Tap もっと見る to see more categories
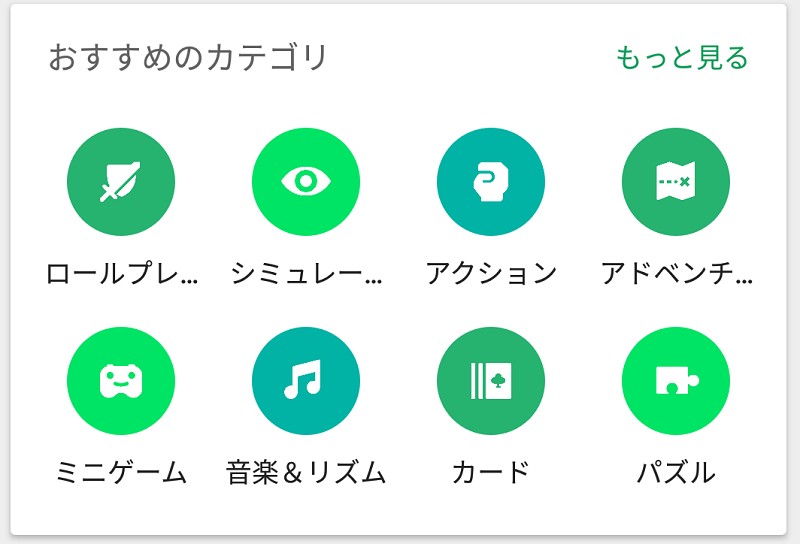800x544 pixels. click(x=681, y=58)
